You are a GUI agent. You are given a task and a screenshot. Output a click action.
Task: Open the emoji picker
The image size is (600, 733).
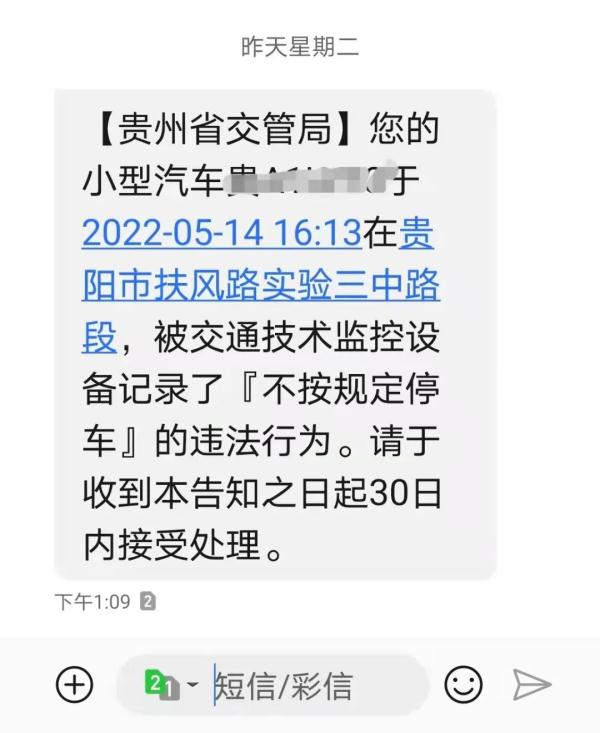pyautogui.click(x=463, y=685)
